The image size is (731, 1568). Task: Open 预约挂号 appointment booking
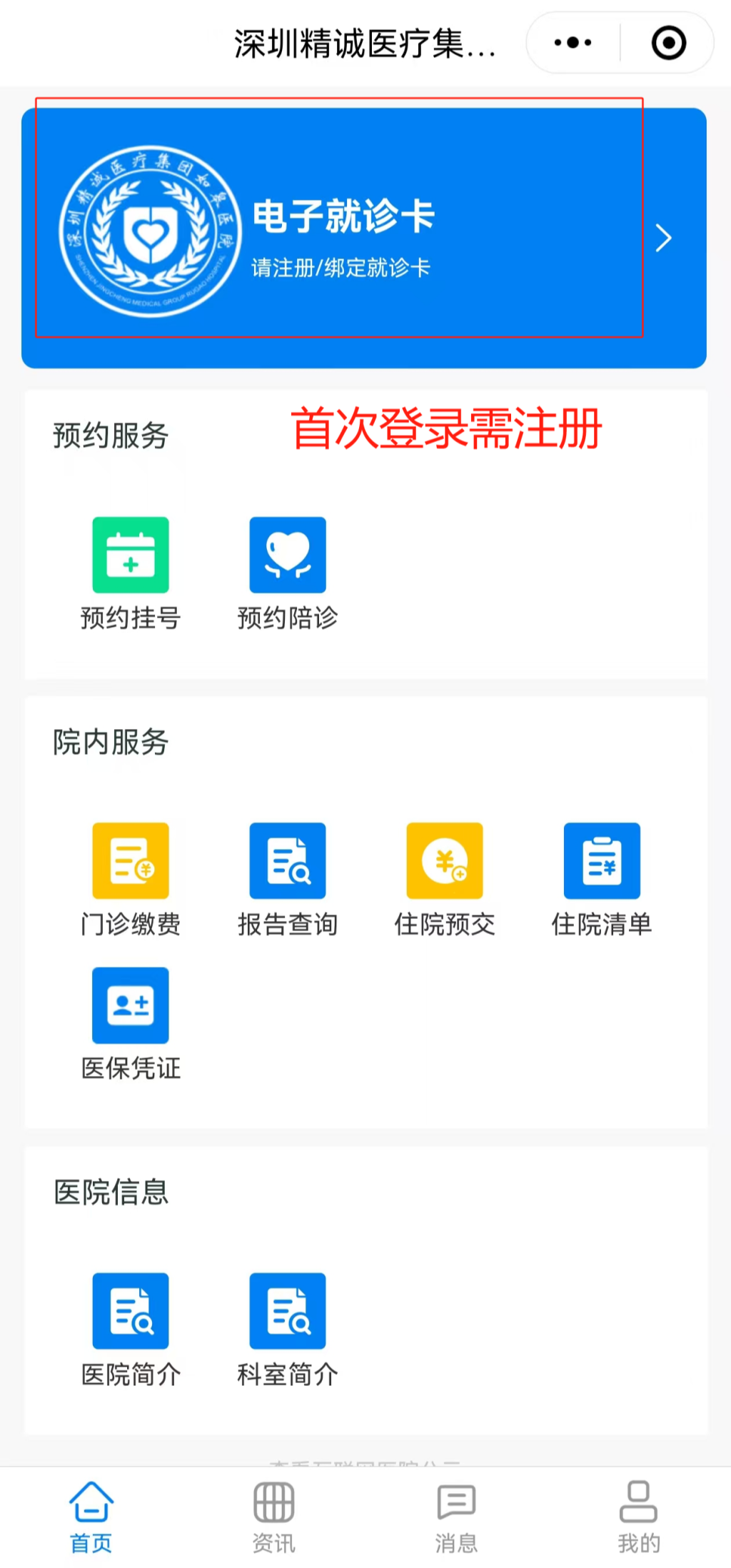point(131,574)
